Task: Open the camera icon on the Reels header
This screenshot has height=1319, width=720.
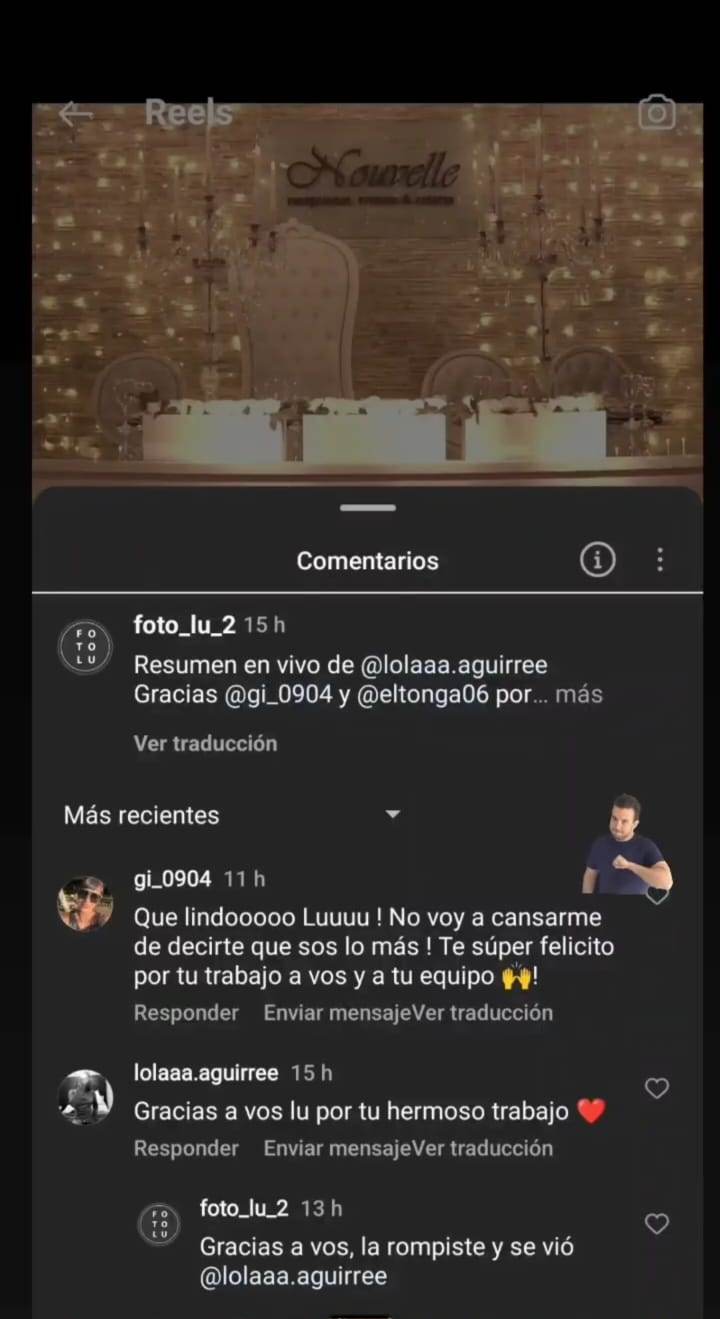Action: pos(657,113)
